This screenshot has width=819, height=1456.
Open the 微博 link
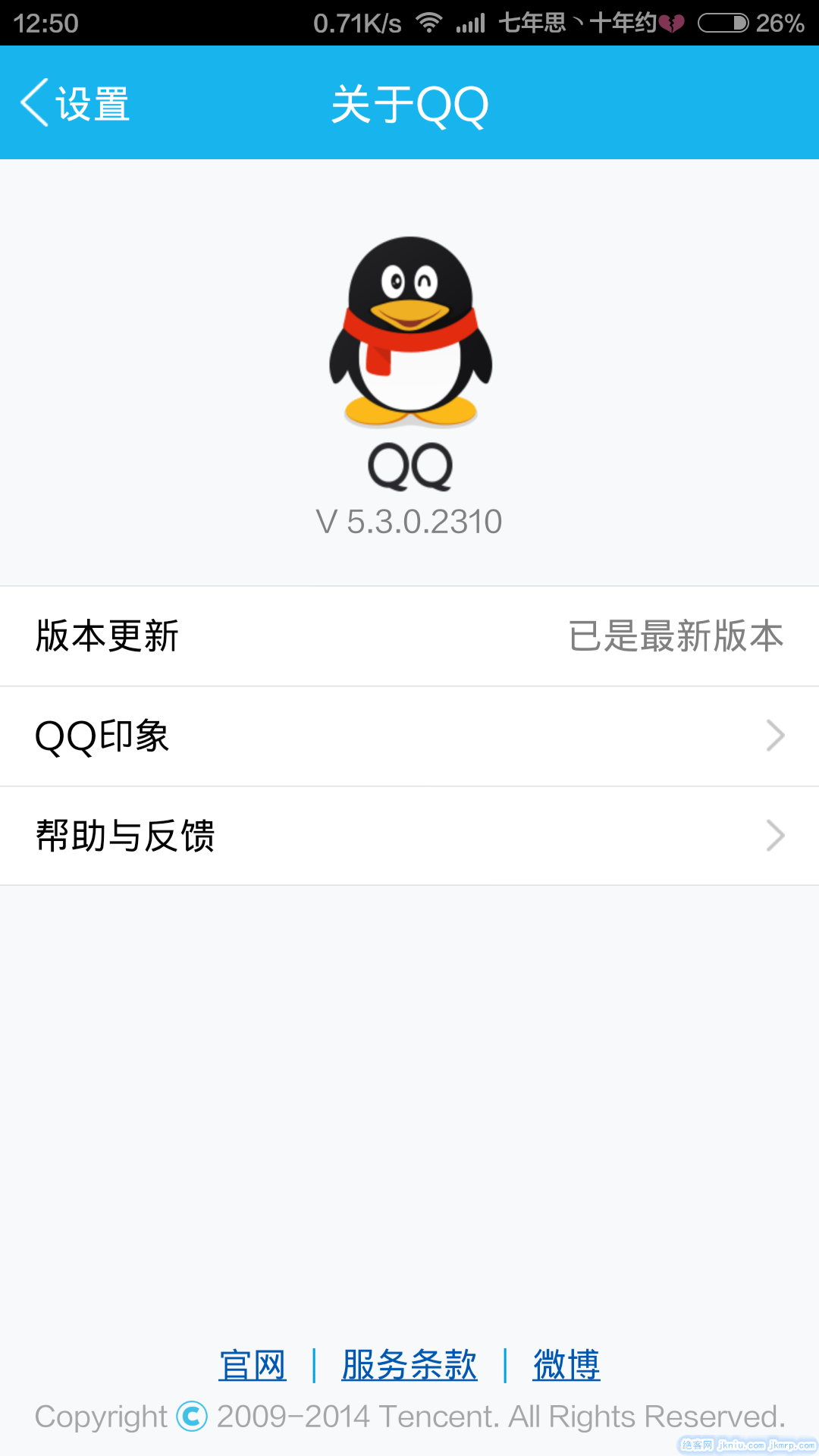pyautogui.click(x=566, y=1365)
